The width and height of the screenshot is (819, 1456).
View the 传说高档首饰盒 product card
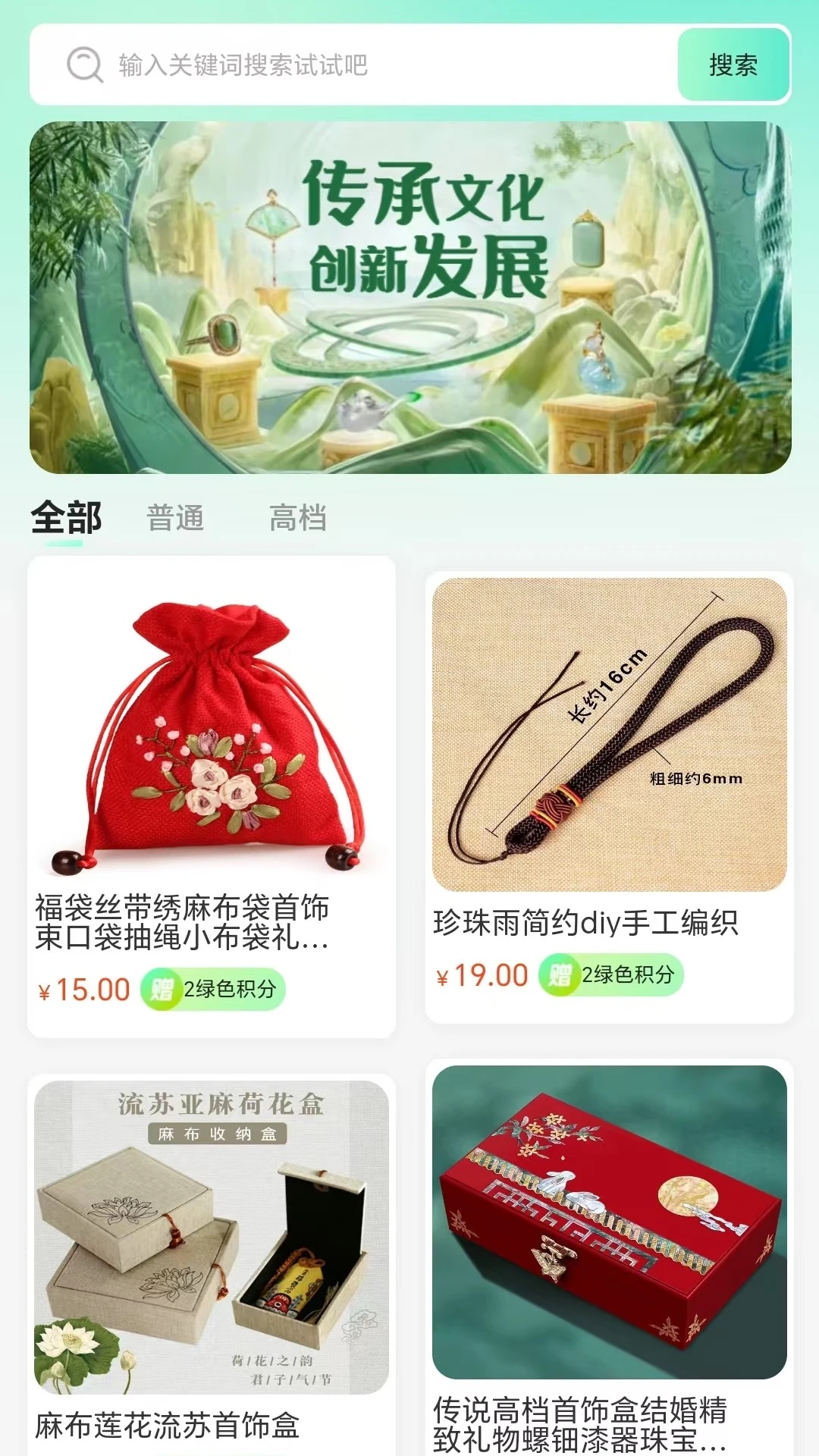click(x=609, y=1259)
